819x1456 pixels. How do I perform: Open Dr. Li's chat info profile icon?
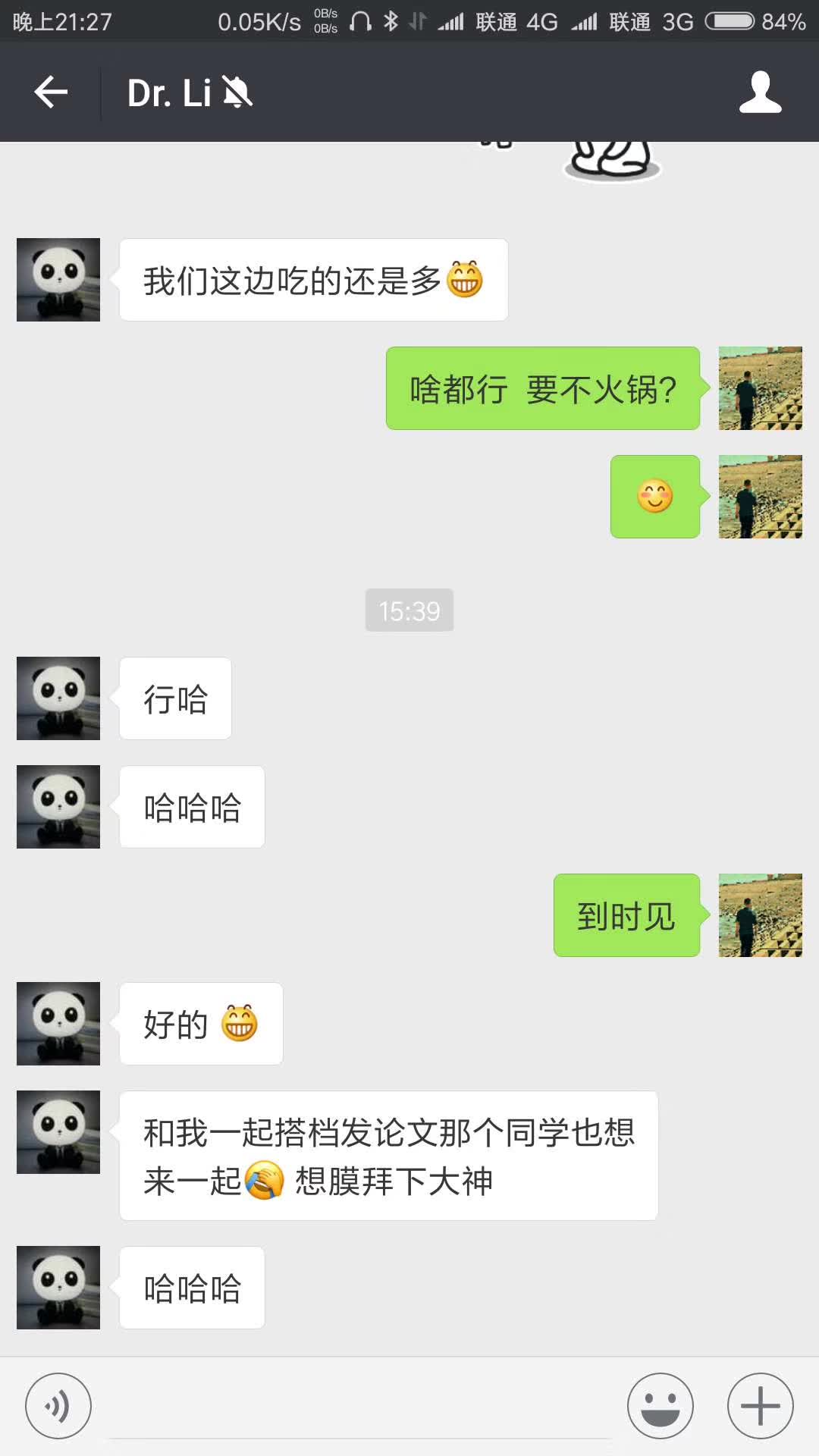click(x=760, y=93)
